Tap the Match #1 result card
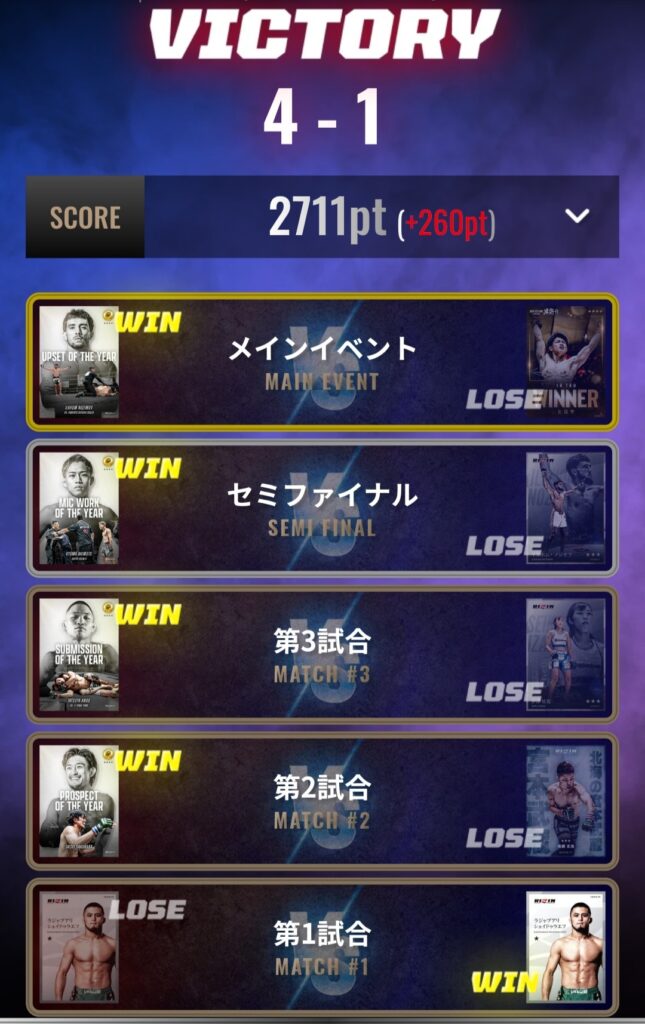The height and width of the screenshot is (1024, 645). click(322, 946)
